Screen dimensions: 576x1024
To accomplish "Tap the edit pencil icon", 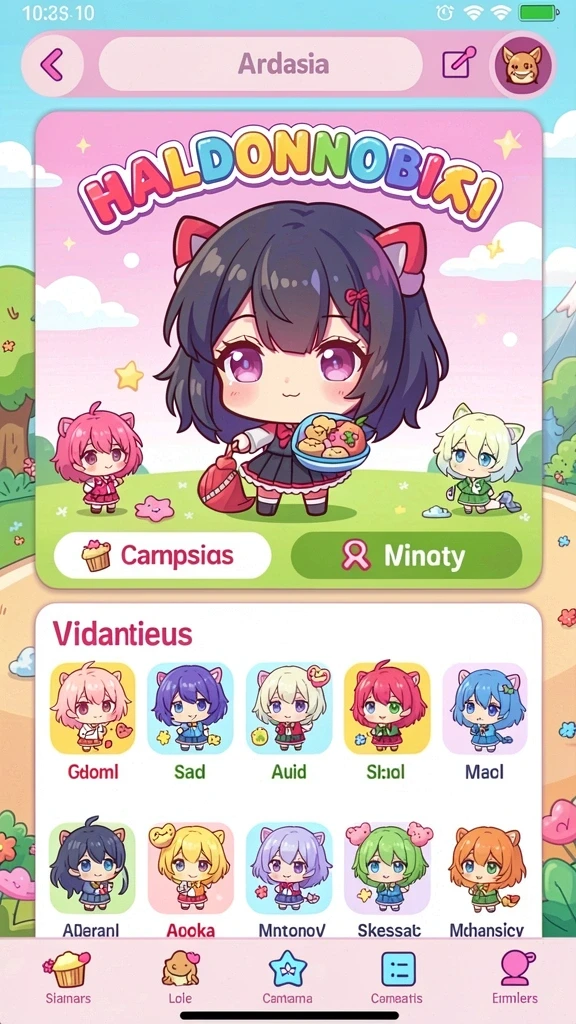I will pyautogui.click(x=459, y=63).
